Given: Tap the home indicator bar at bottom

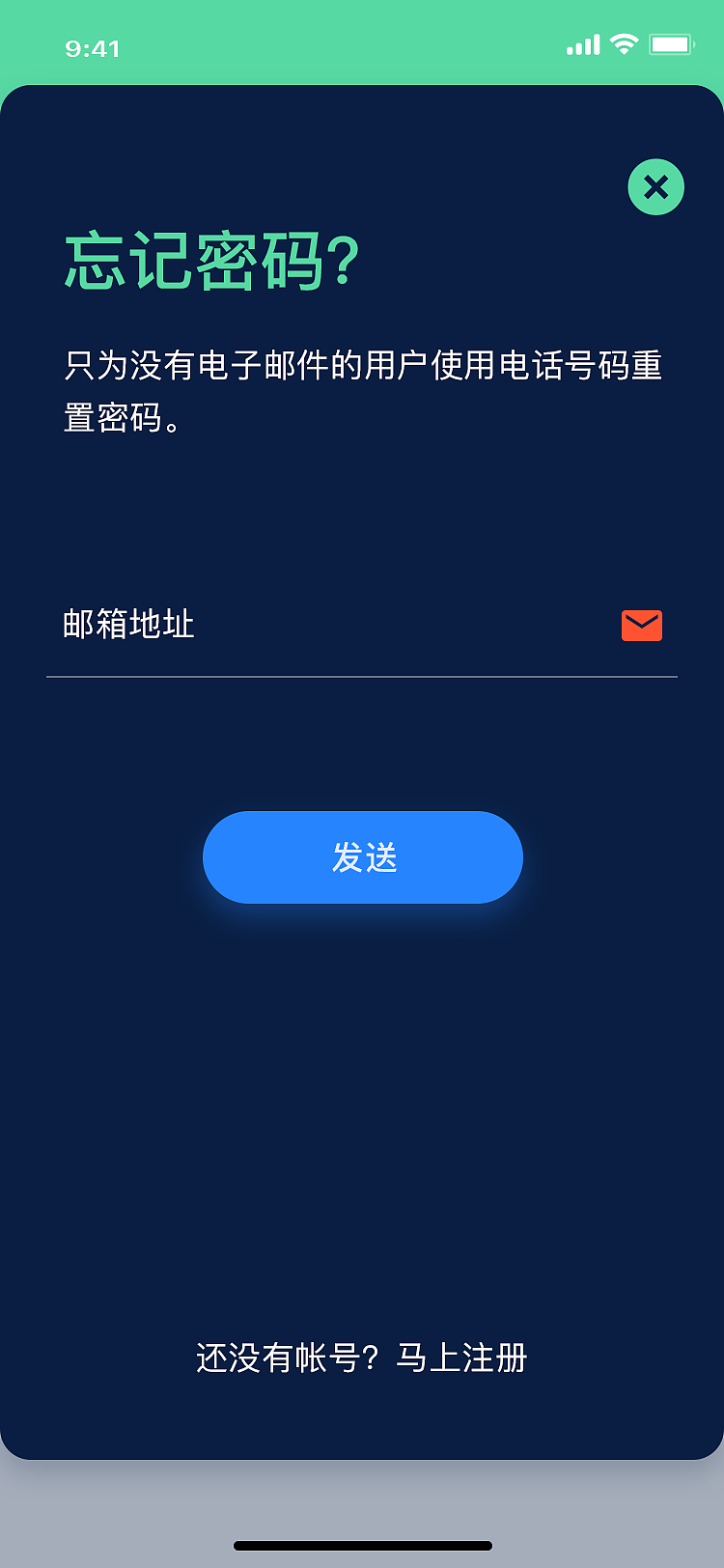Looking at the screenshot, I should [x=362, y=1541].
